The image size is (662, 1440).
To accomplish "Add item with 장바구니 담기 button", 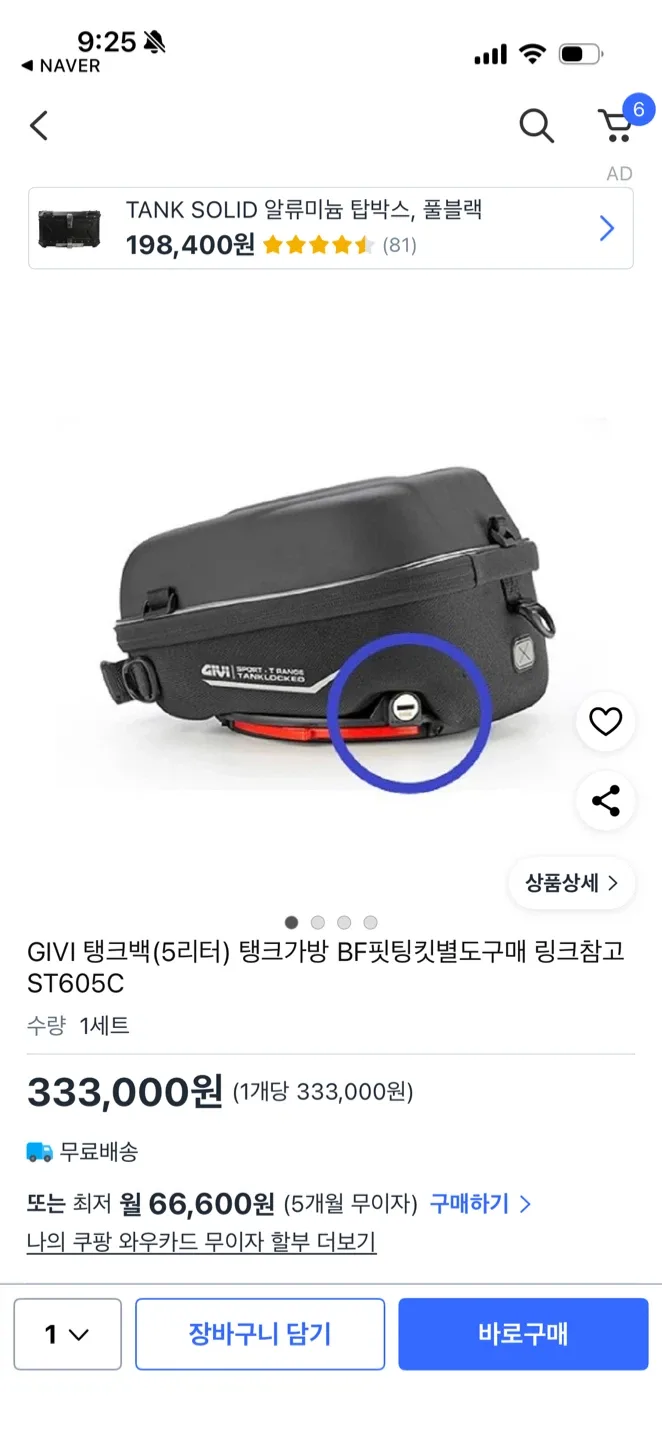I will pos(260,1334).
